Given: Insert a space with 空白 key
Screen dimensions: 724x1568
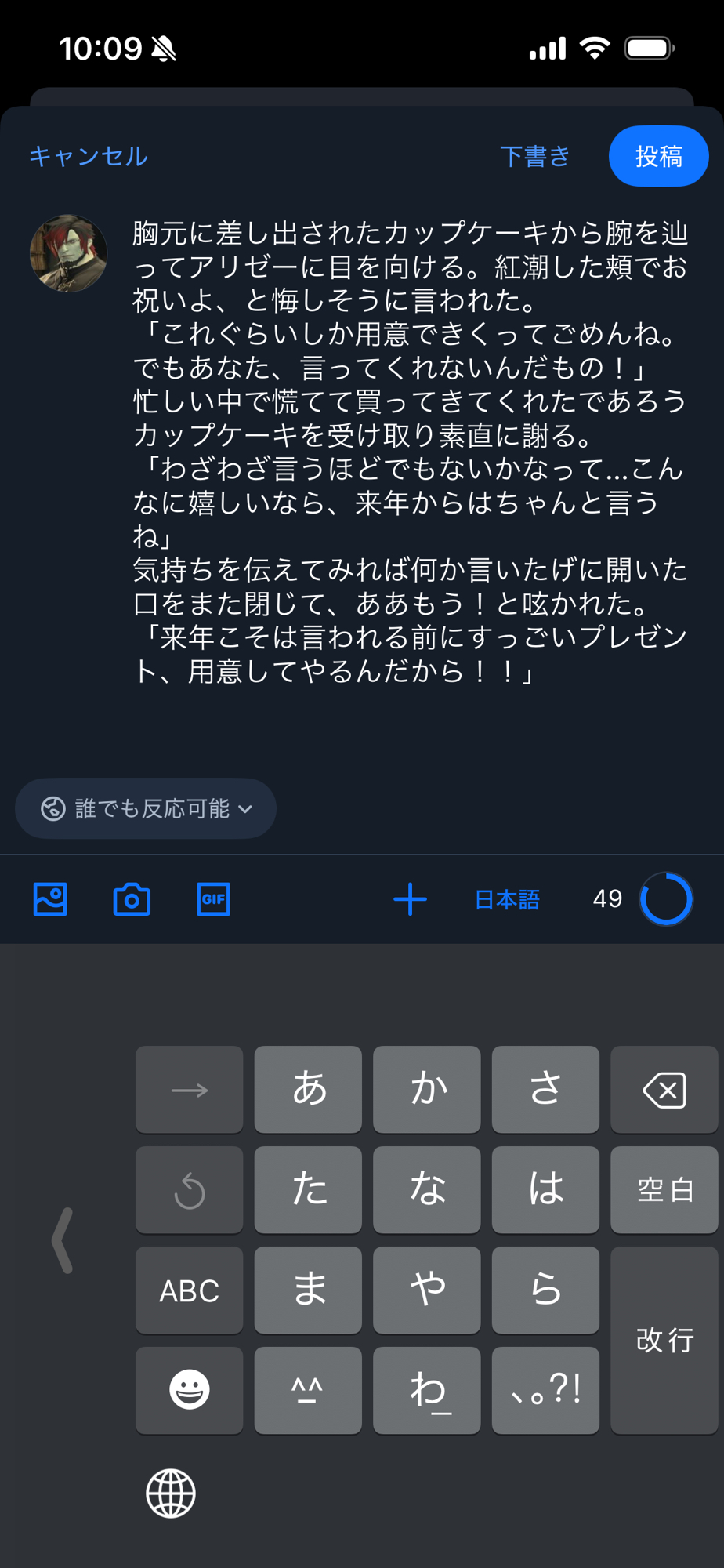Looking at the screenshot, I should 664,1189.
